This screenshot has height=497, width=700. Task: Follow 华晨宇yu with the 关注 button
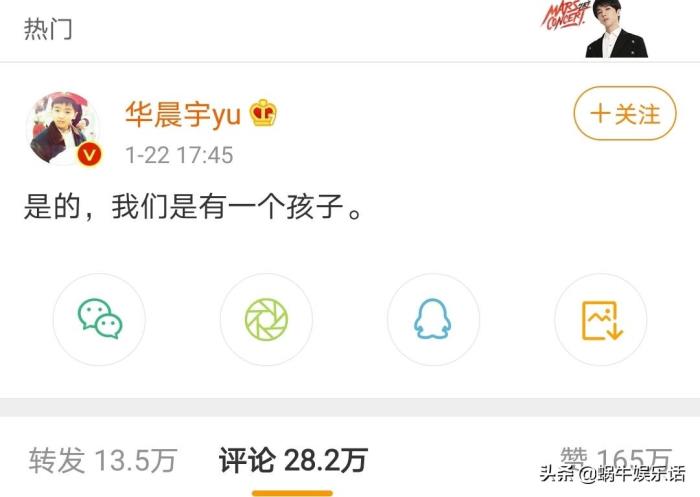[624, 114]
